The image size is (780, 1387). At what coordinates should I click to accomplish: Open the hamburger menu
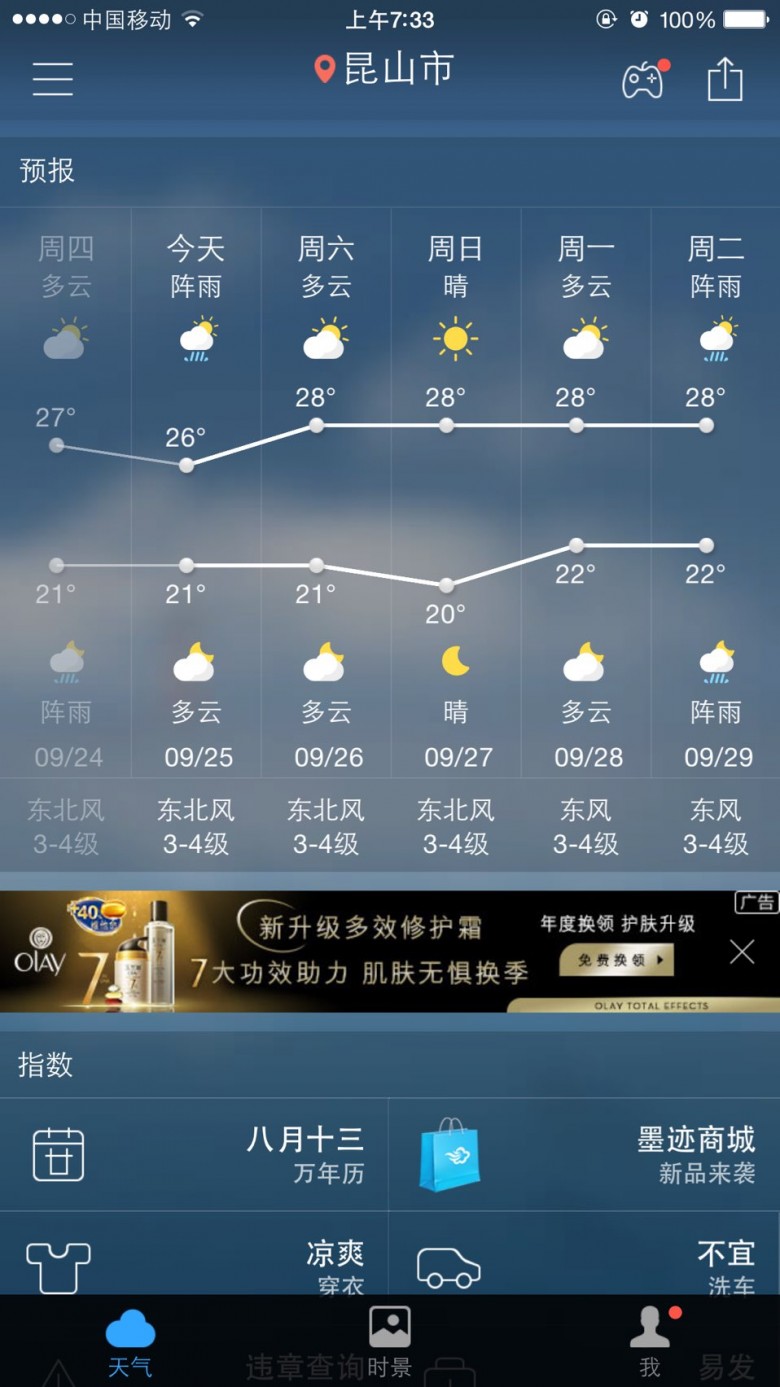[x=52, y=78]
